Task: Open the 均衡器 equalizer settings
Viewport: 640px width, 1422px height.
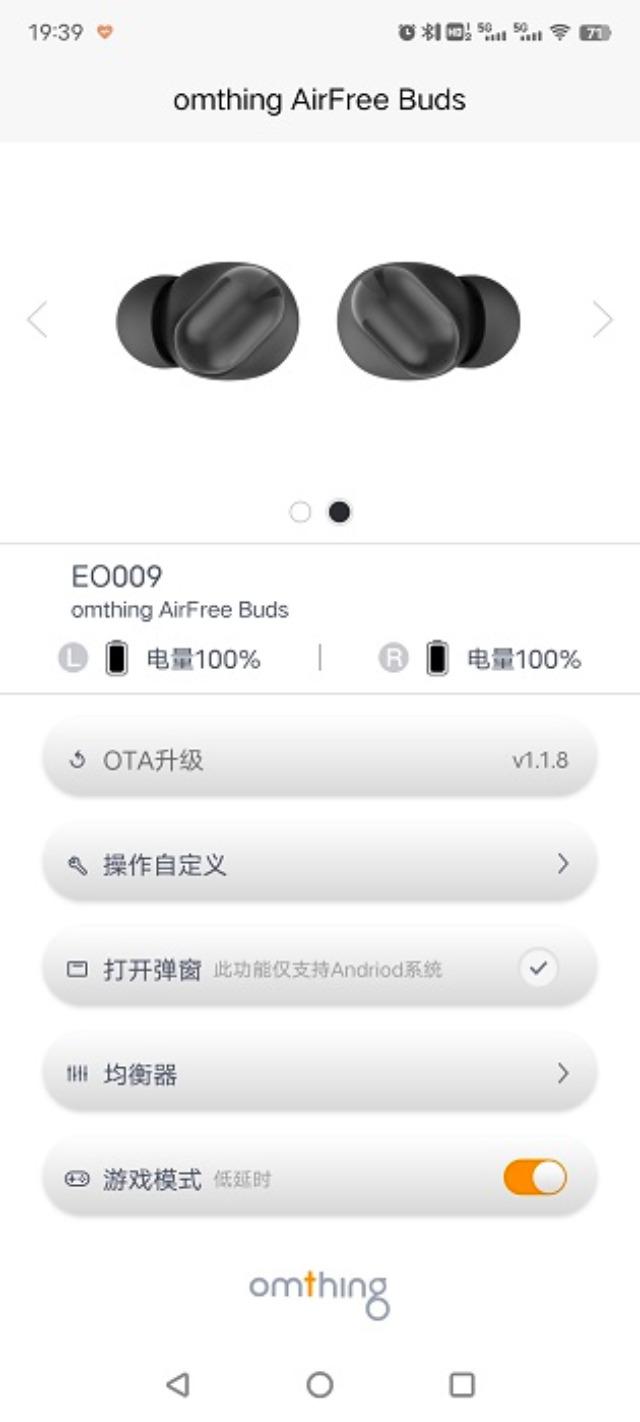Action: (320, 1074)
